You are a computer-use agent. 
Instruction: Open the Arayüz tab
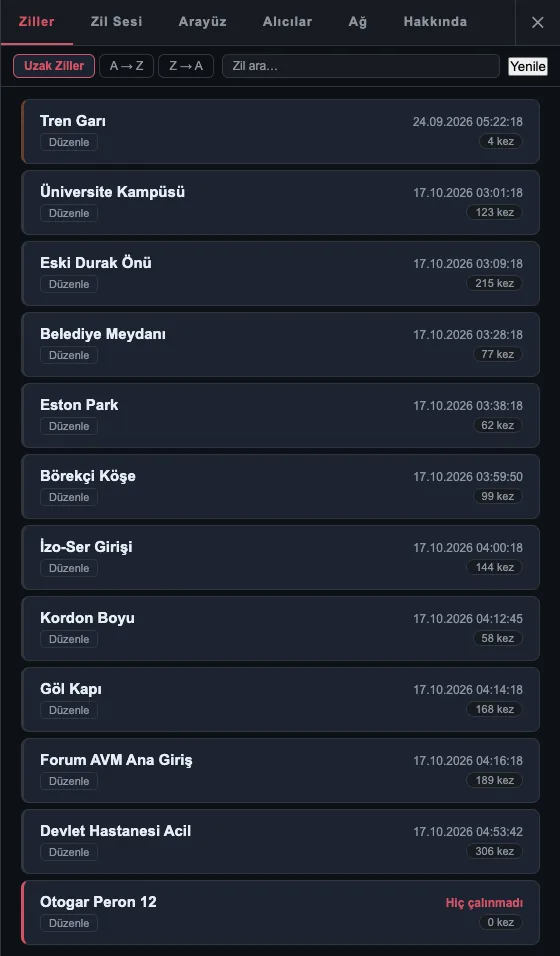point(203,22)
